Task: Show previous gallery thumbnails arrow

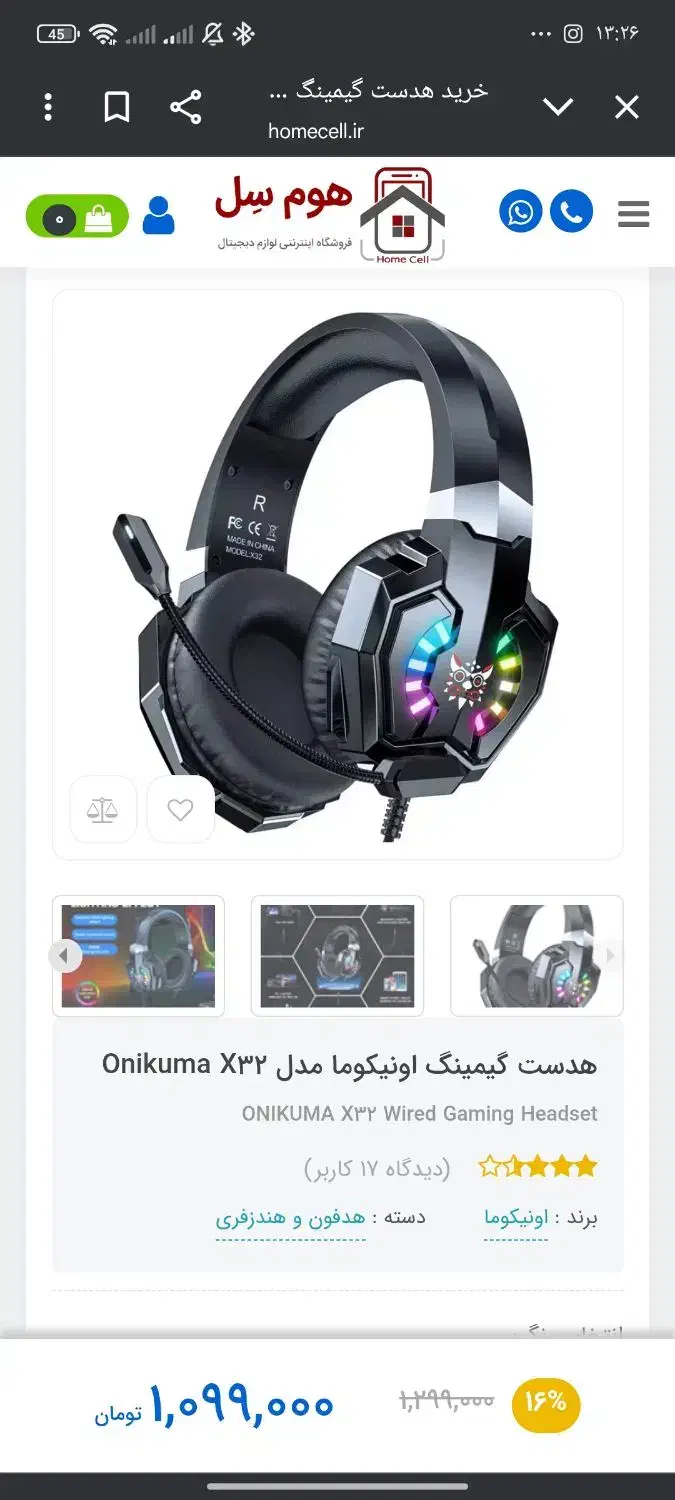Action: (x=64, y=956)
